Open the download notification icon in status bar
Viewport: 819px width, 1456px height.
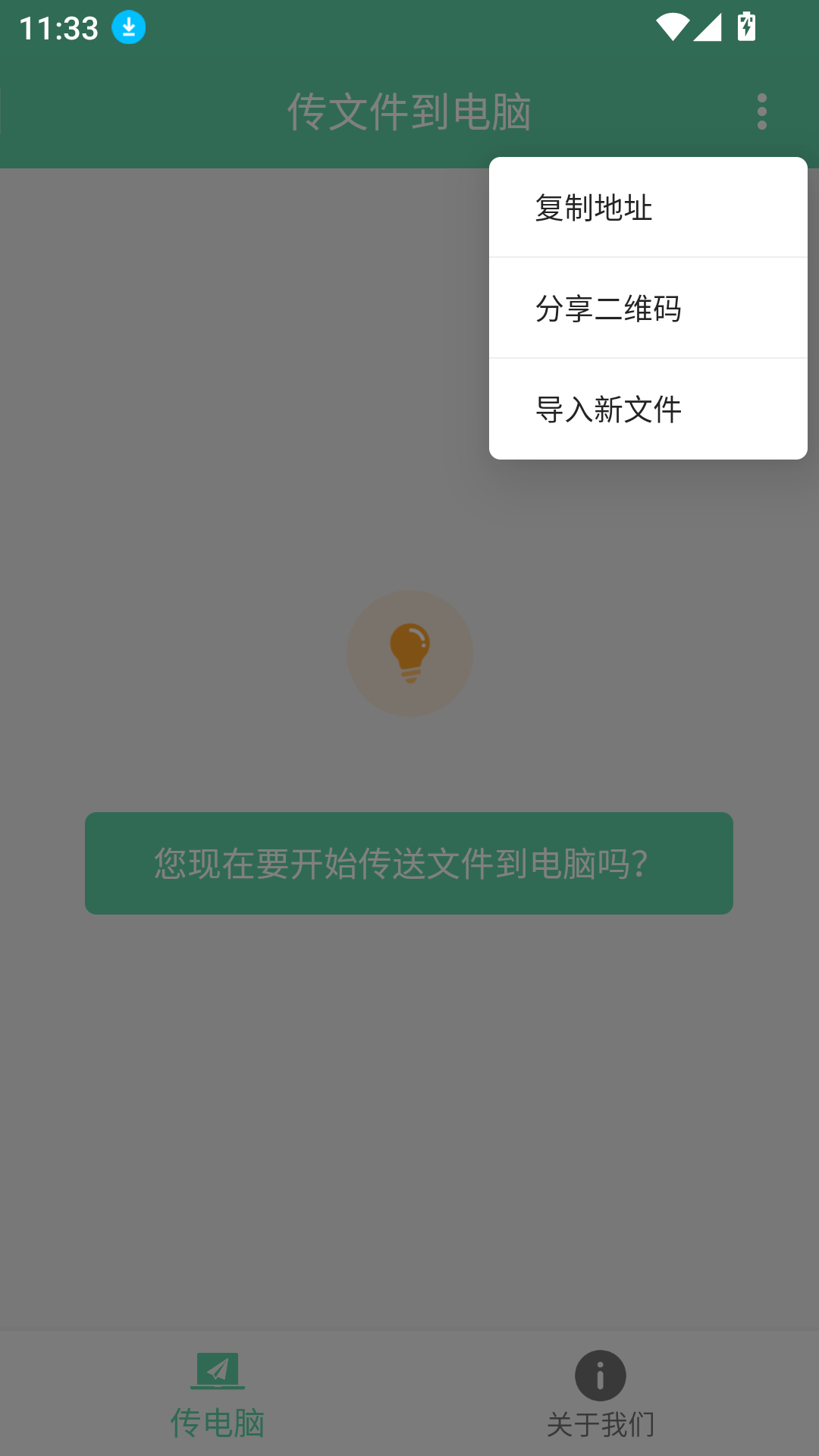click(127, 28)
